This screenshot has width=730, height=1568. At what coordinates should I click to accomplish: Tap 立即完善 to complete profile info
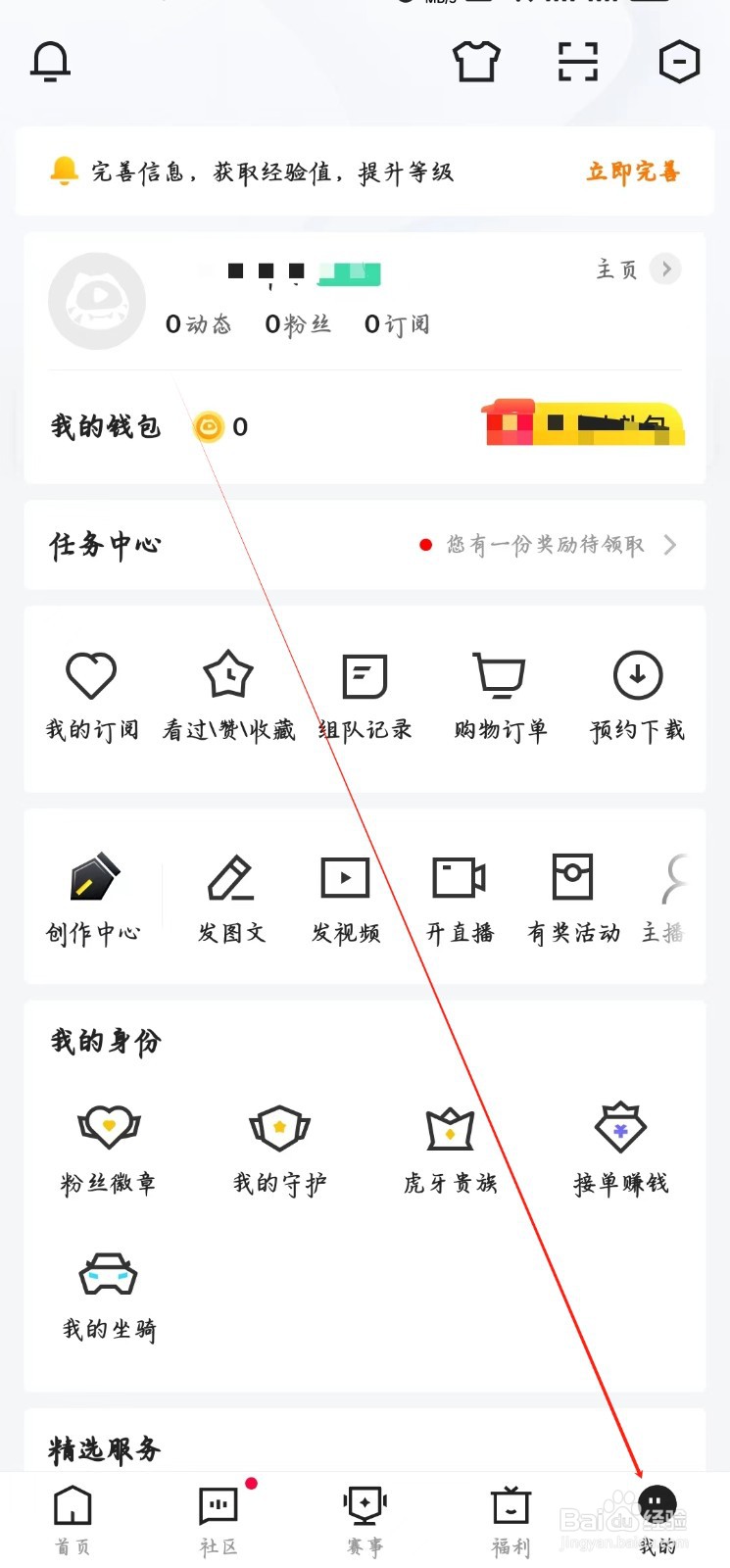coord(632,171)
